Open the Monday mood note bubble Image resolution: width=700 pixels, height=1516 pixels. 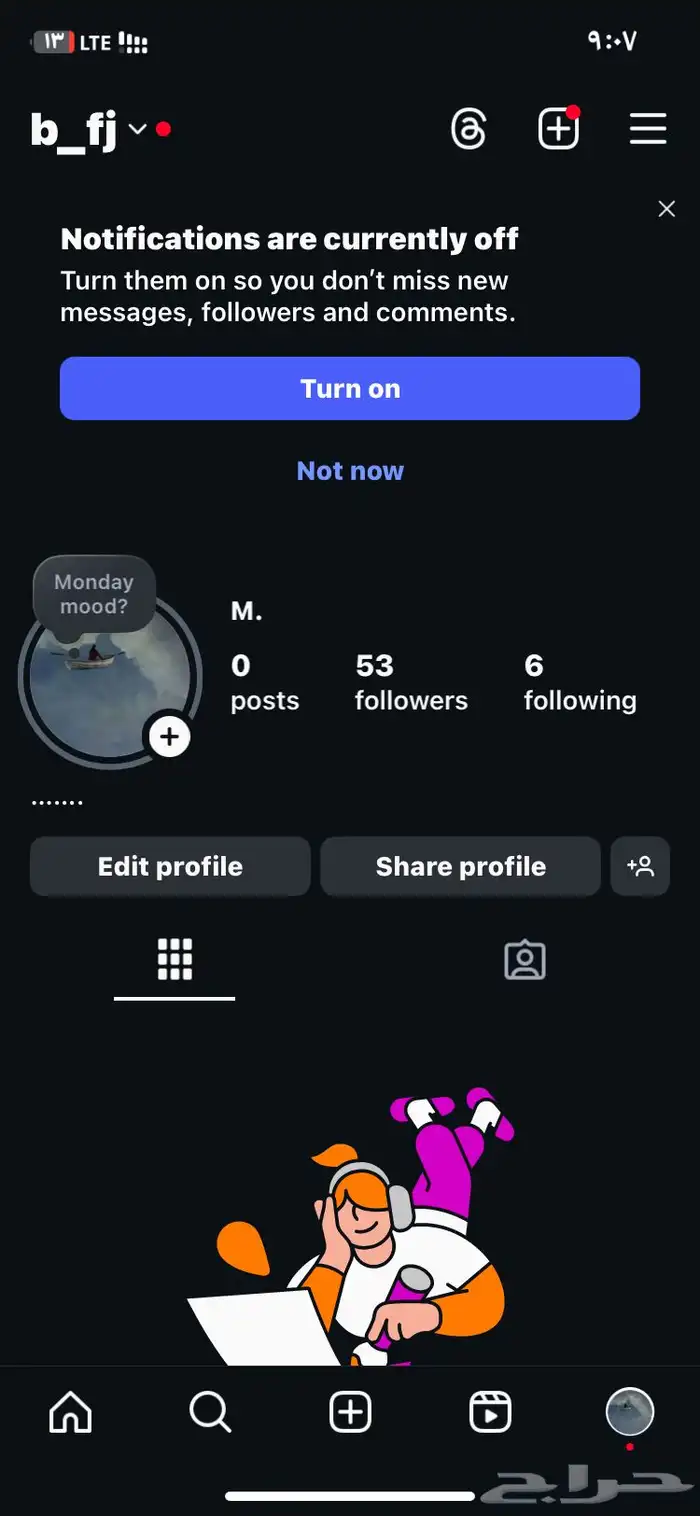click(x=94, y=594)
